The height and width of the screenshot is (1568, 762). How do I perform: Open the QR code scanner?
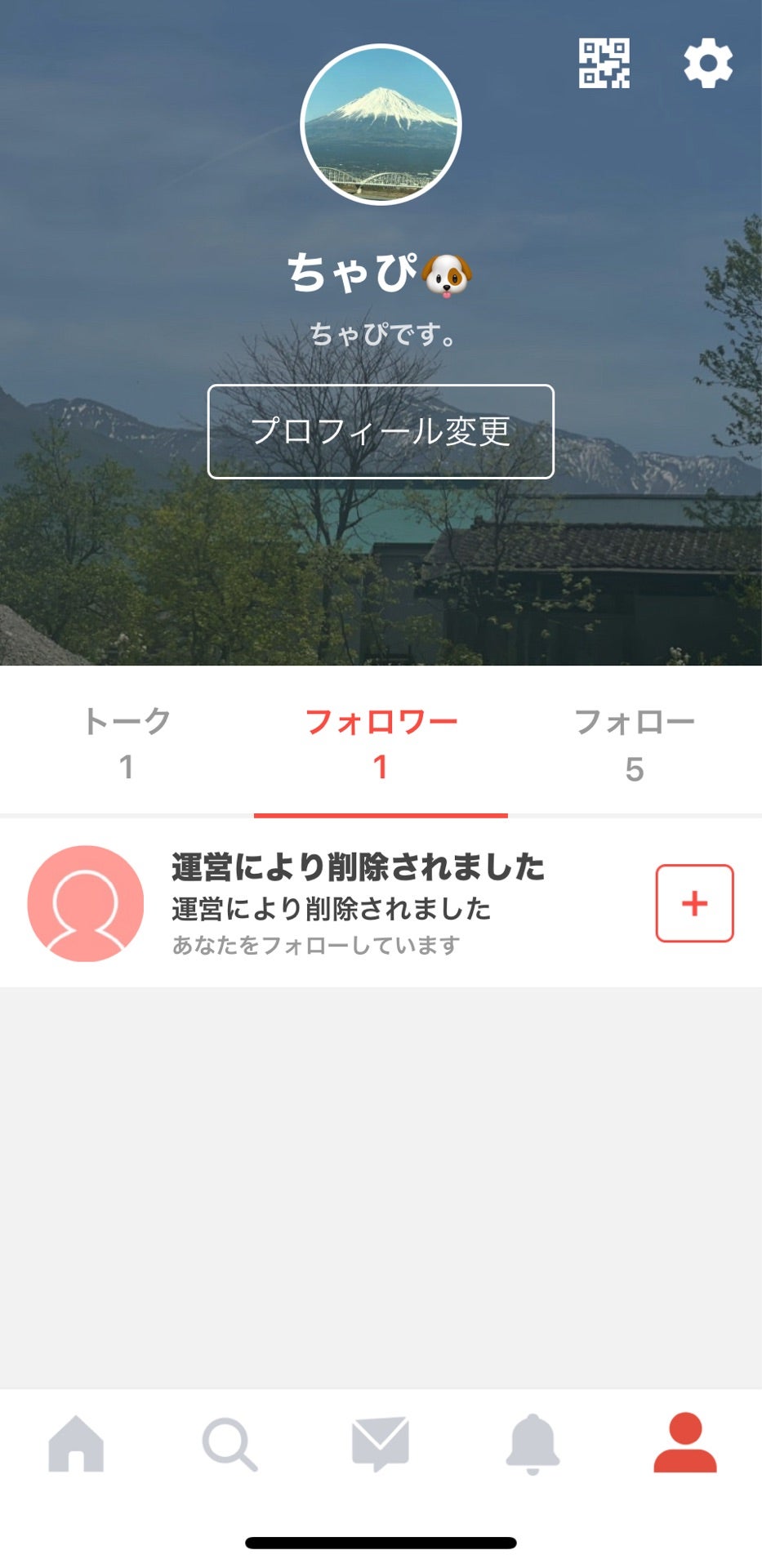[605, 65]
